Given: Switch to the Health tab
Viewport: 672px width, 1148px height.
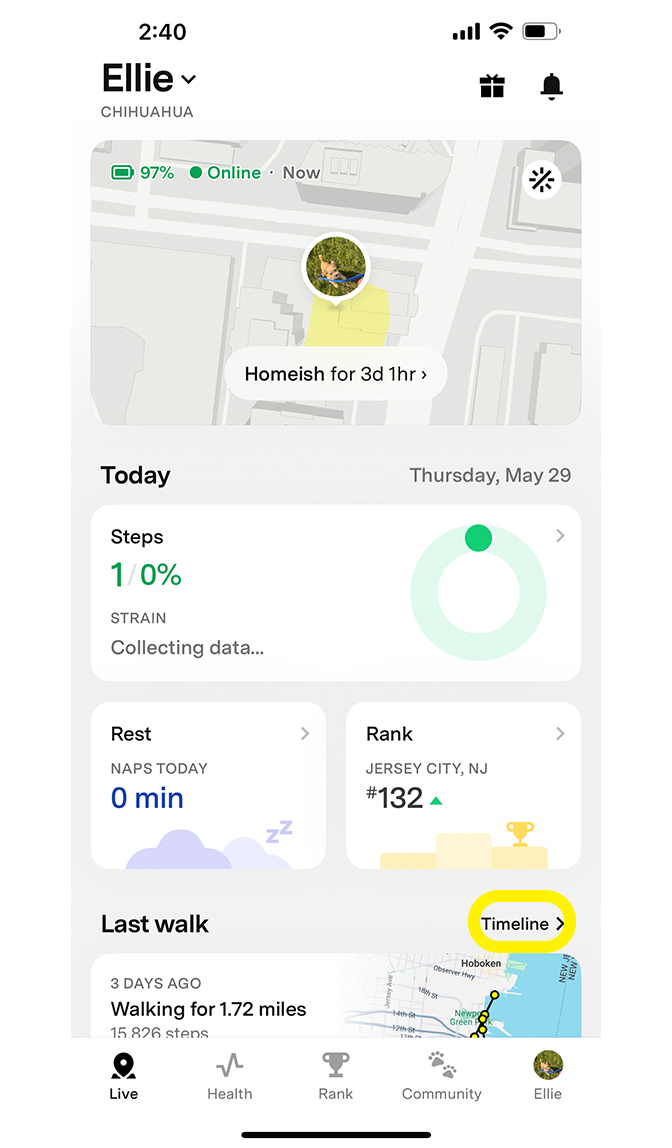Looking at the screenshot, I should point(230,1075).
